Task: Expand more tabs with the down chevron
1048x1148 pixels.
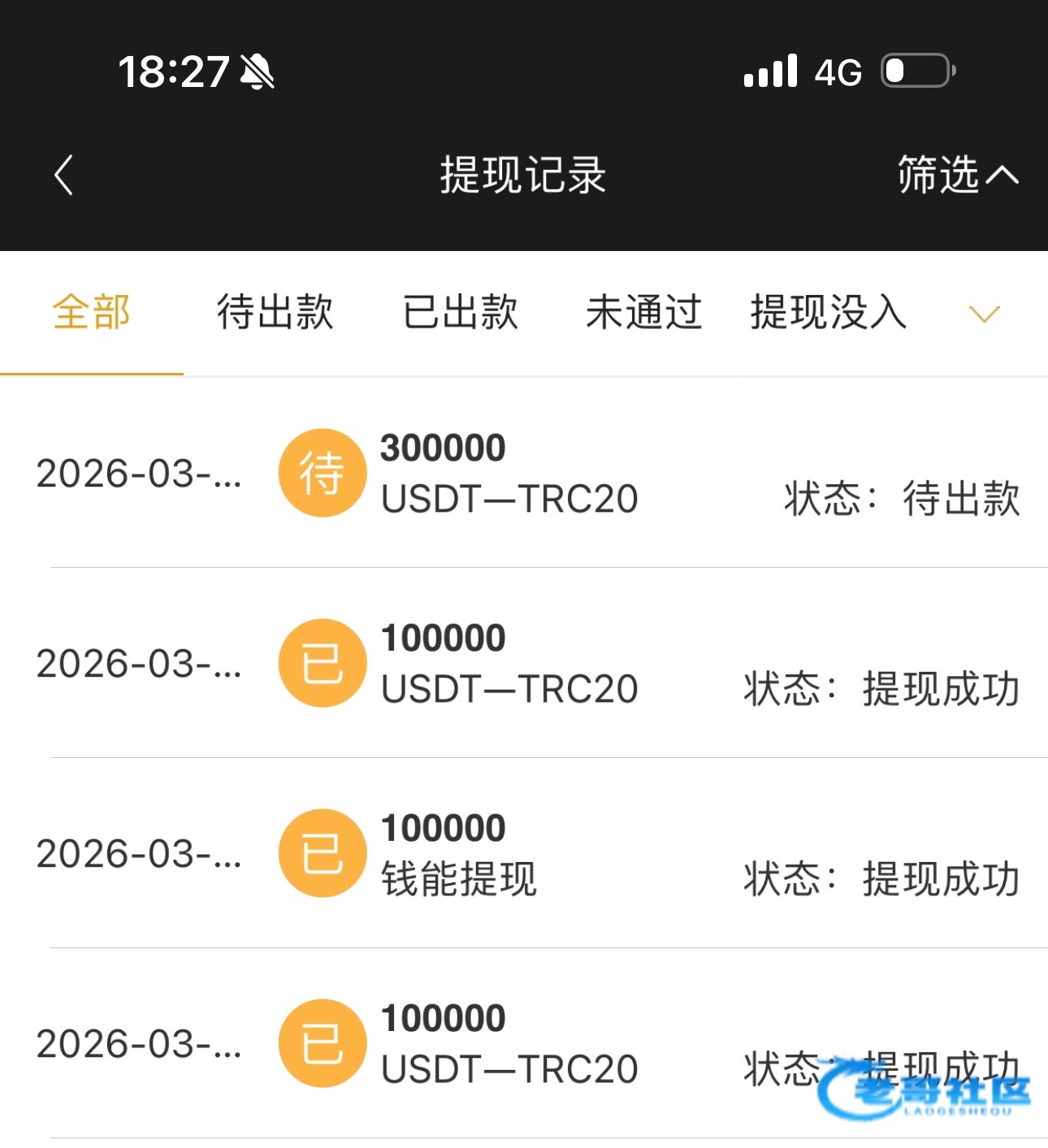Action: pos(984,314)
